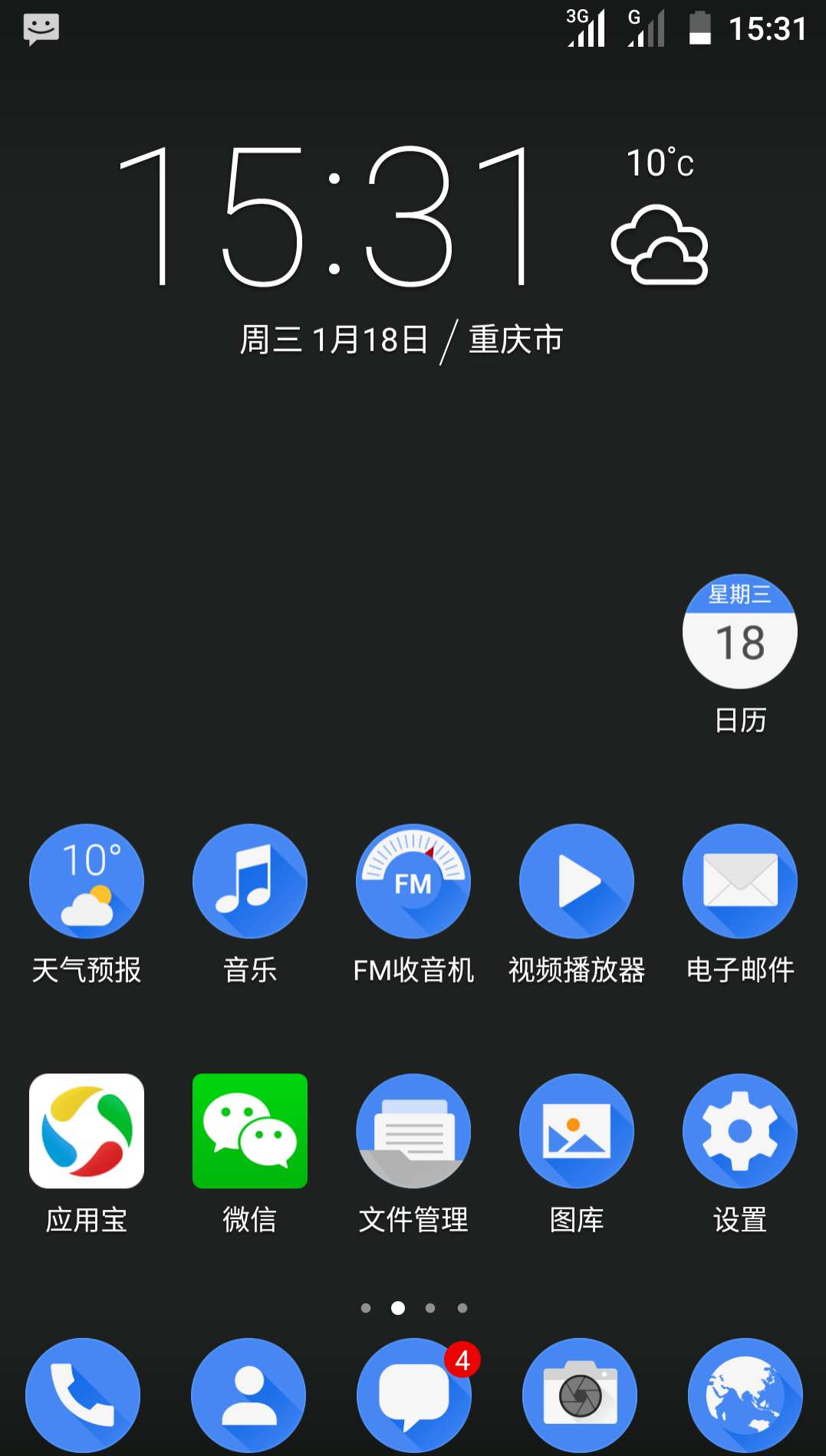Open the 电子邮件 email app

tap(739, 882)
